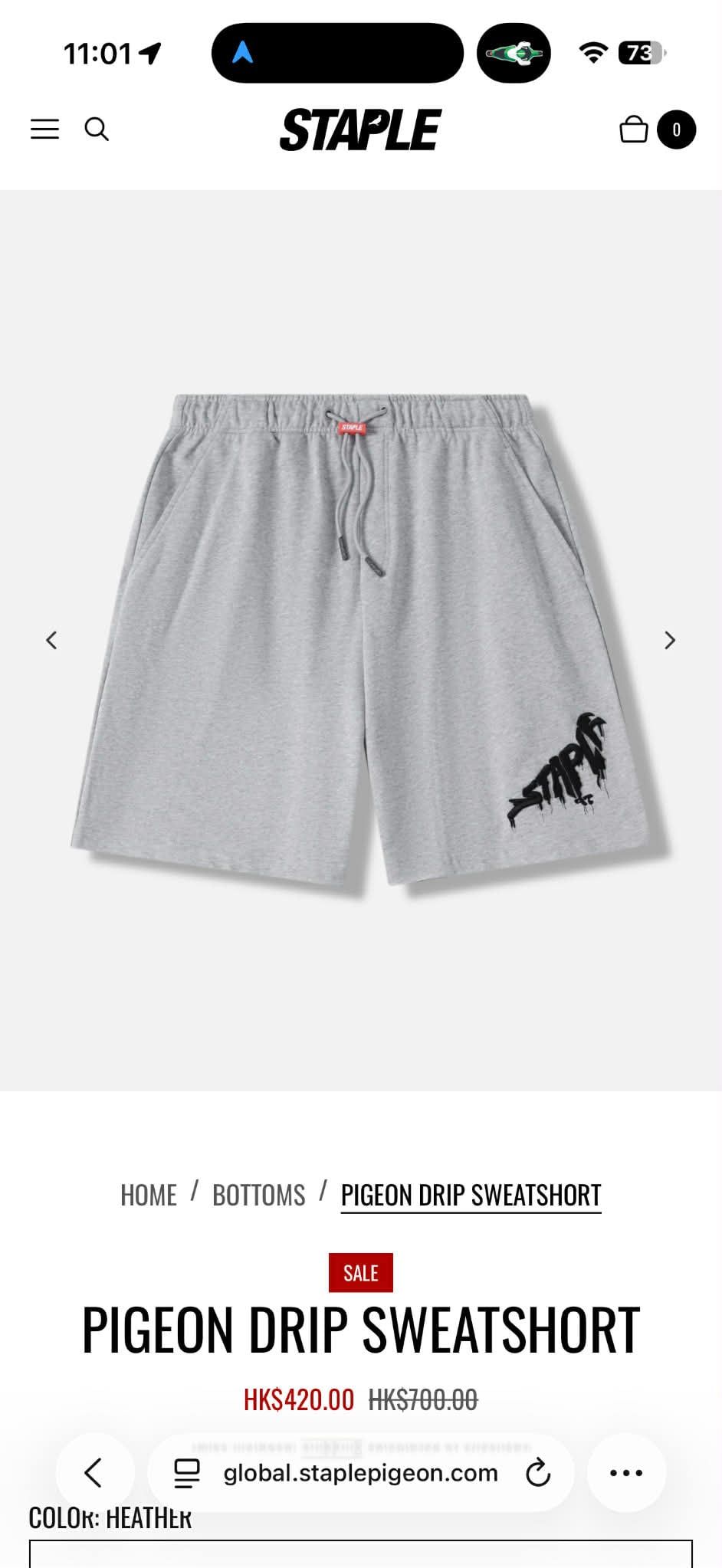Viewport: 722px width, 1568px height.
Task: Tap the Pigeon Drip Sweatshort breadcrumb link
Action: [471, 1195]
